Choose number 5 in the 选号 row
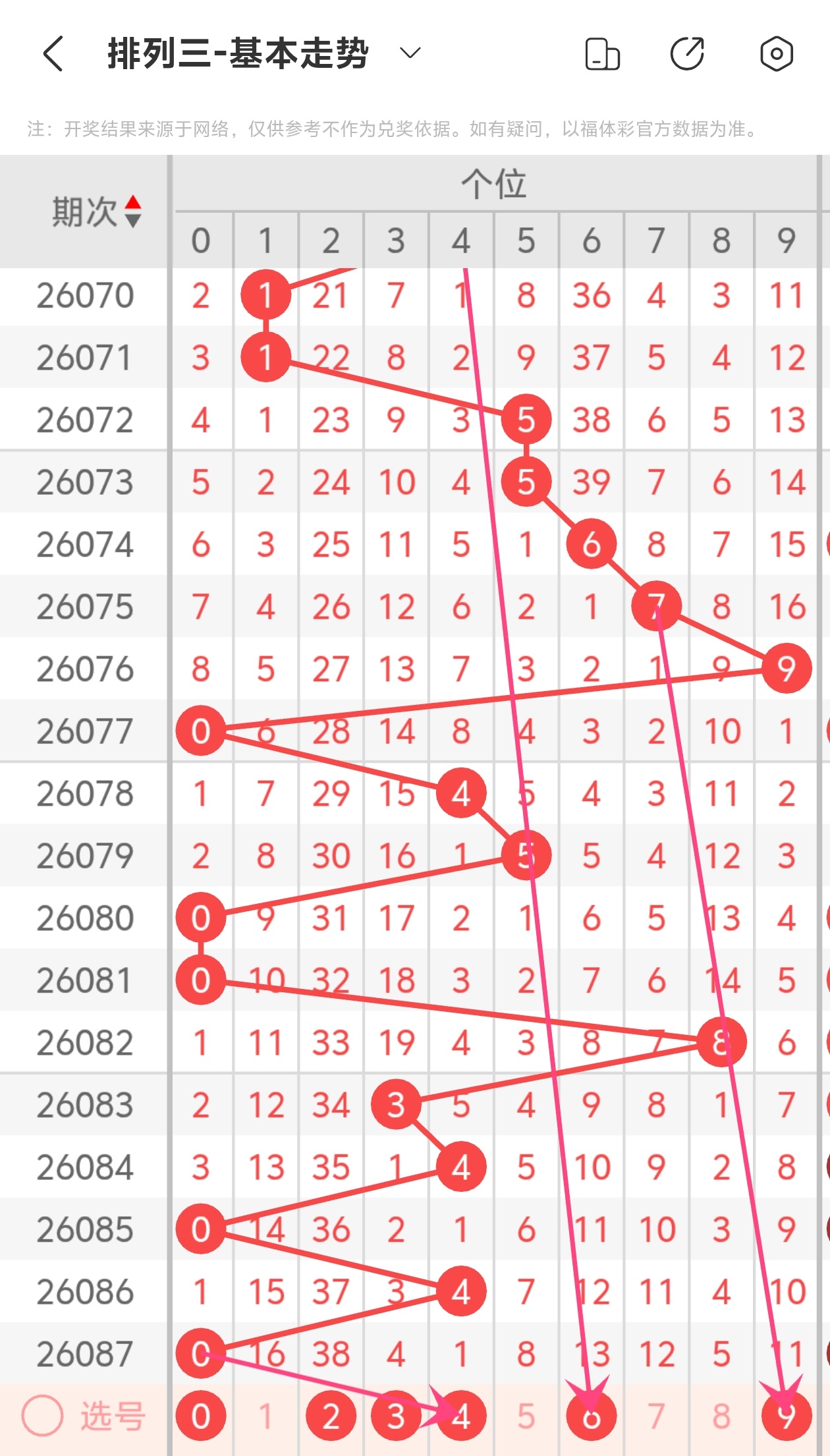This screenshot has width=830, height=1456. tap(526, 1416)
